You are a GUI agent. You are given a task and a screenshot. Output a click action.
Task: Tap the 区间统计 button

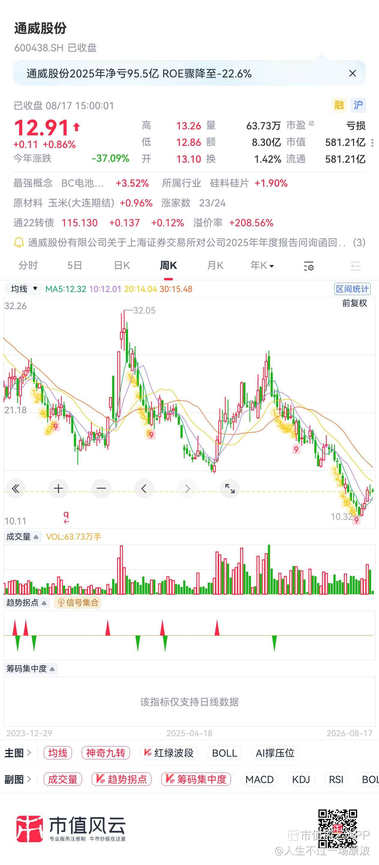coord(353,289)
